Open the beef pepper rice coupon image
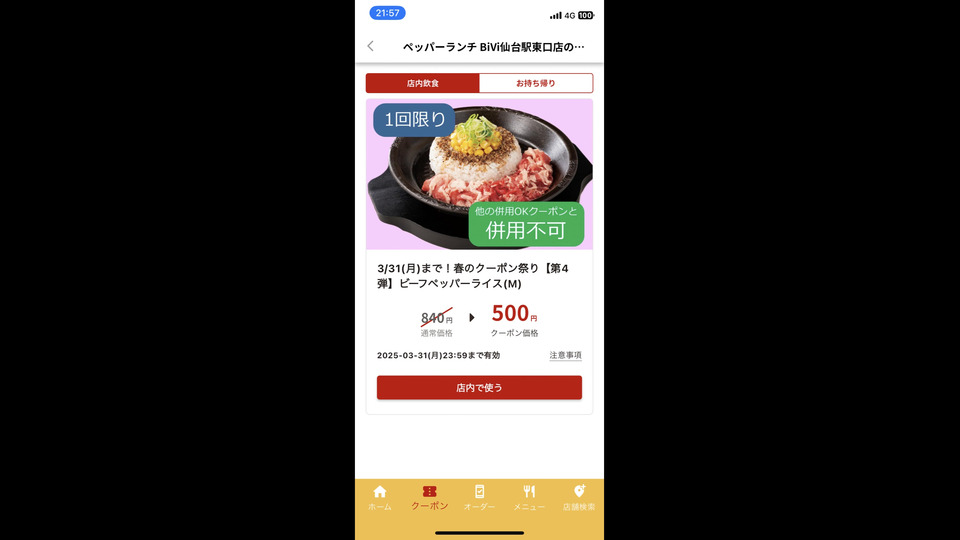 click(479, 173)
